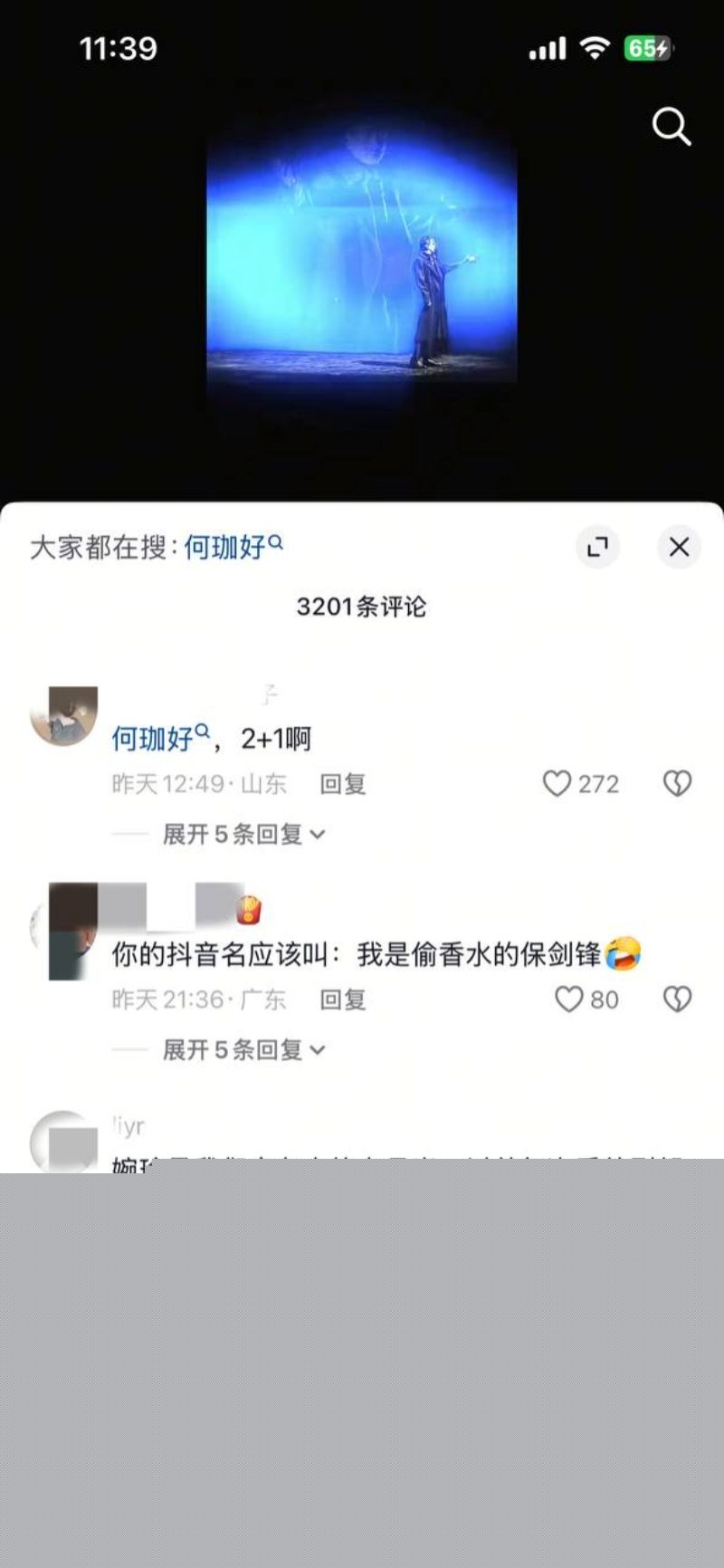Dislike the first comment using the broken-heart icon
Screen dimensions: 724x1568
click(x=677, y=784)
